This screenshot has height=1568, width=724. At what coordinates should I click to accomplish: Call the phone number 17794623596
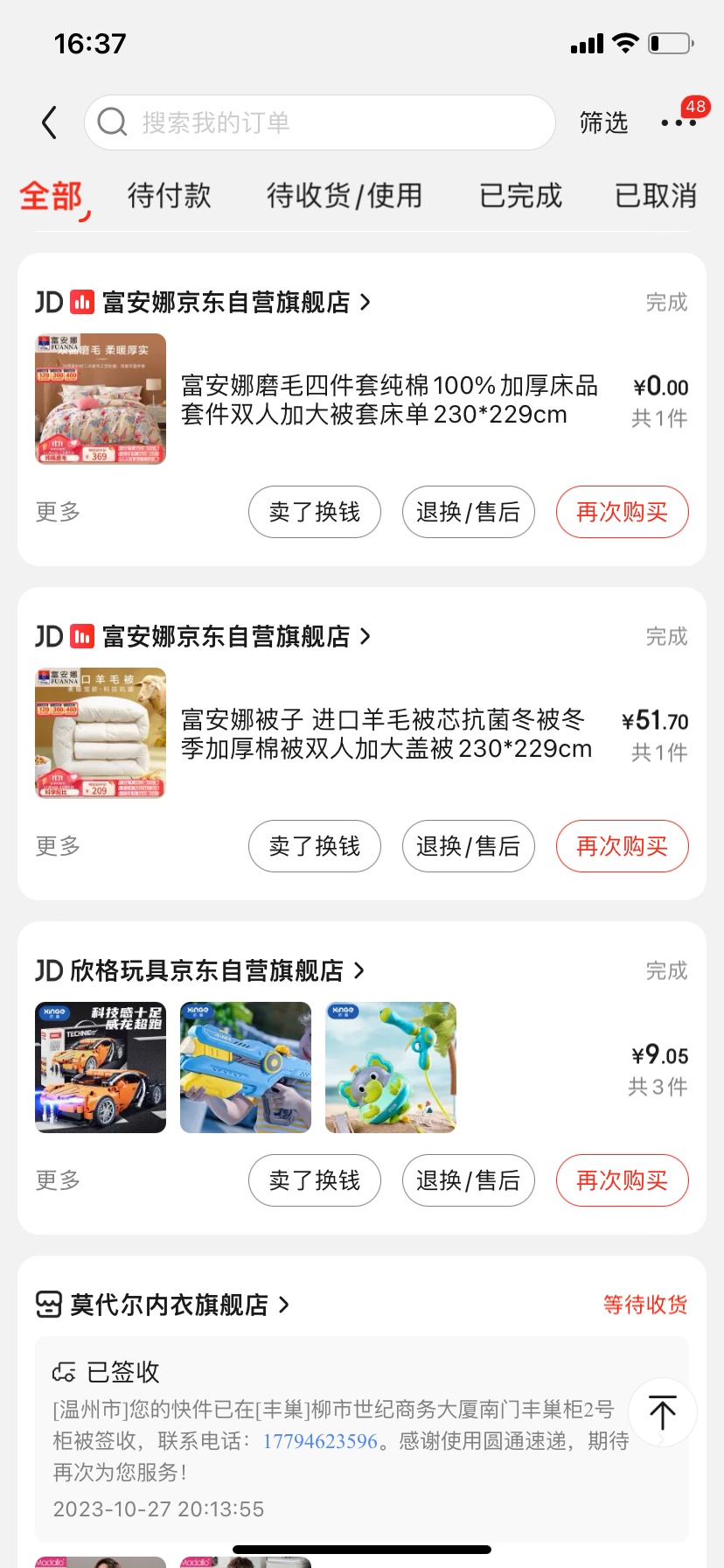point(320,1441)
